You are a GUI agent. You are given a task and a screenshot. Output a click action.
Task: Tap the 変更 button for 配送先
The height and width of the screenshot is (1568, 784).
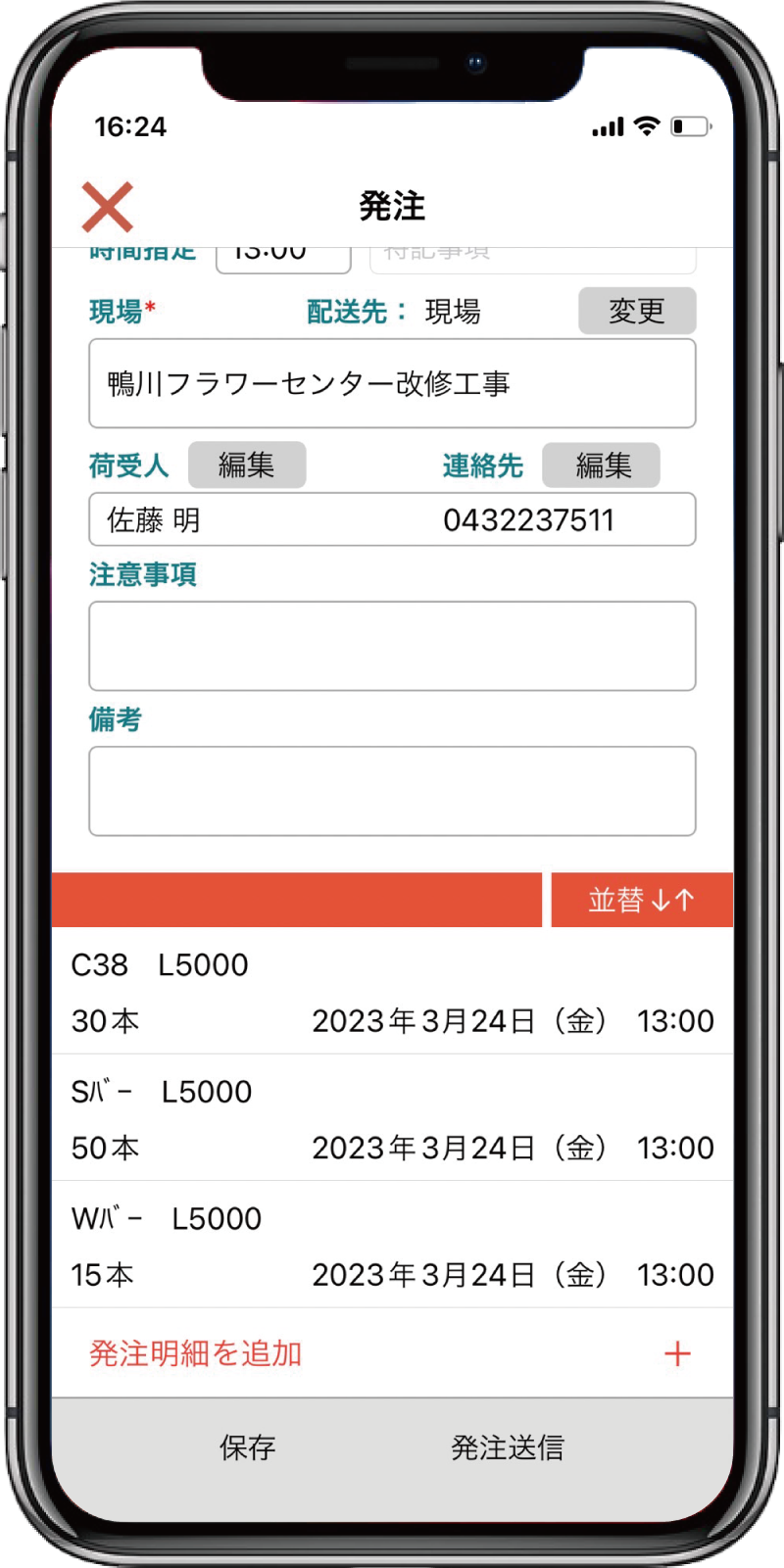click(x=637, y=311)
